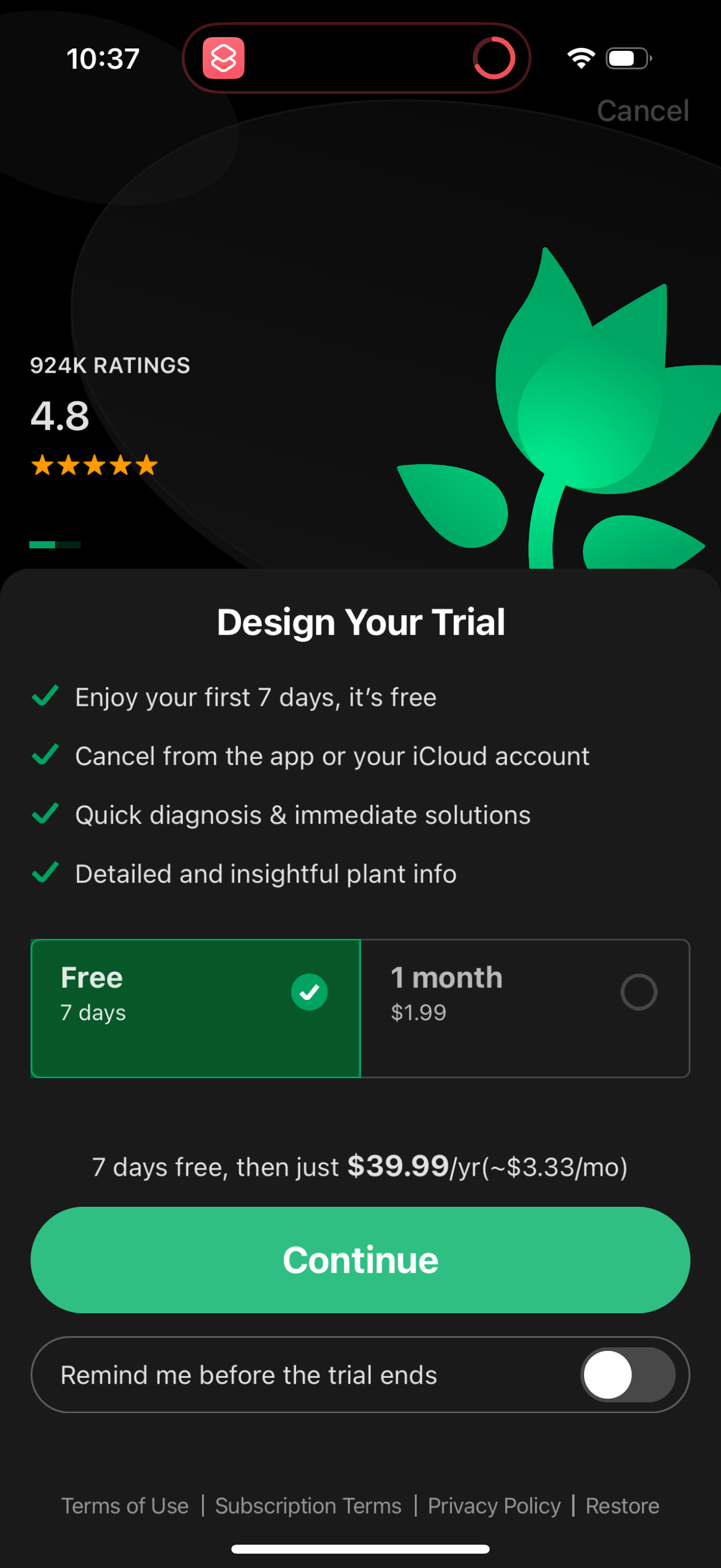Screen dimensions: 721x1568
Task: Read the Privacy Policy
Action: point(493,1505)
